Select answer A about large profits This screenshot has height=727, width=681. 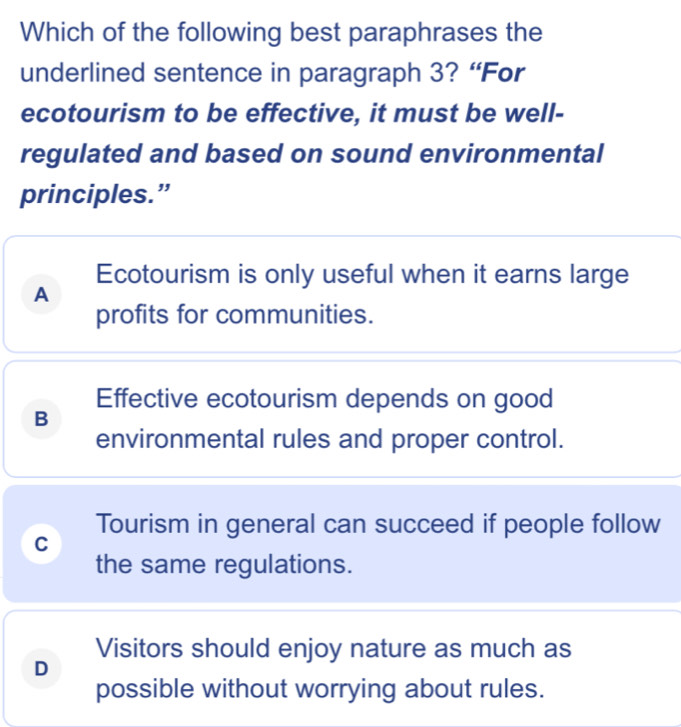[x=340, y=294]
